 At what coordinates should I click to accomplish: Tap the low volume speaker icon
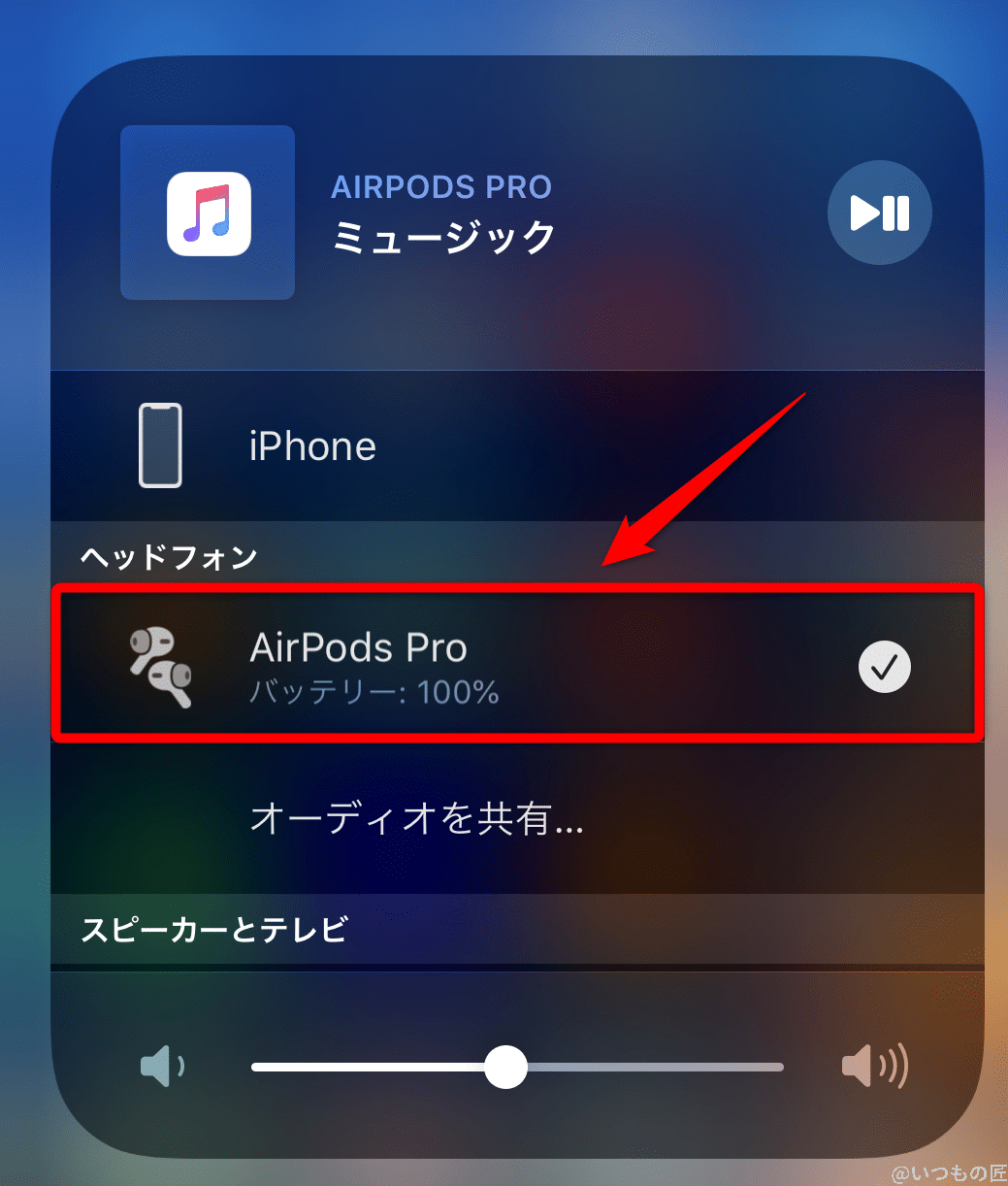click(x=163, y=1066)
